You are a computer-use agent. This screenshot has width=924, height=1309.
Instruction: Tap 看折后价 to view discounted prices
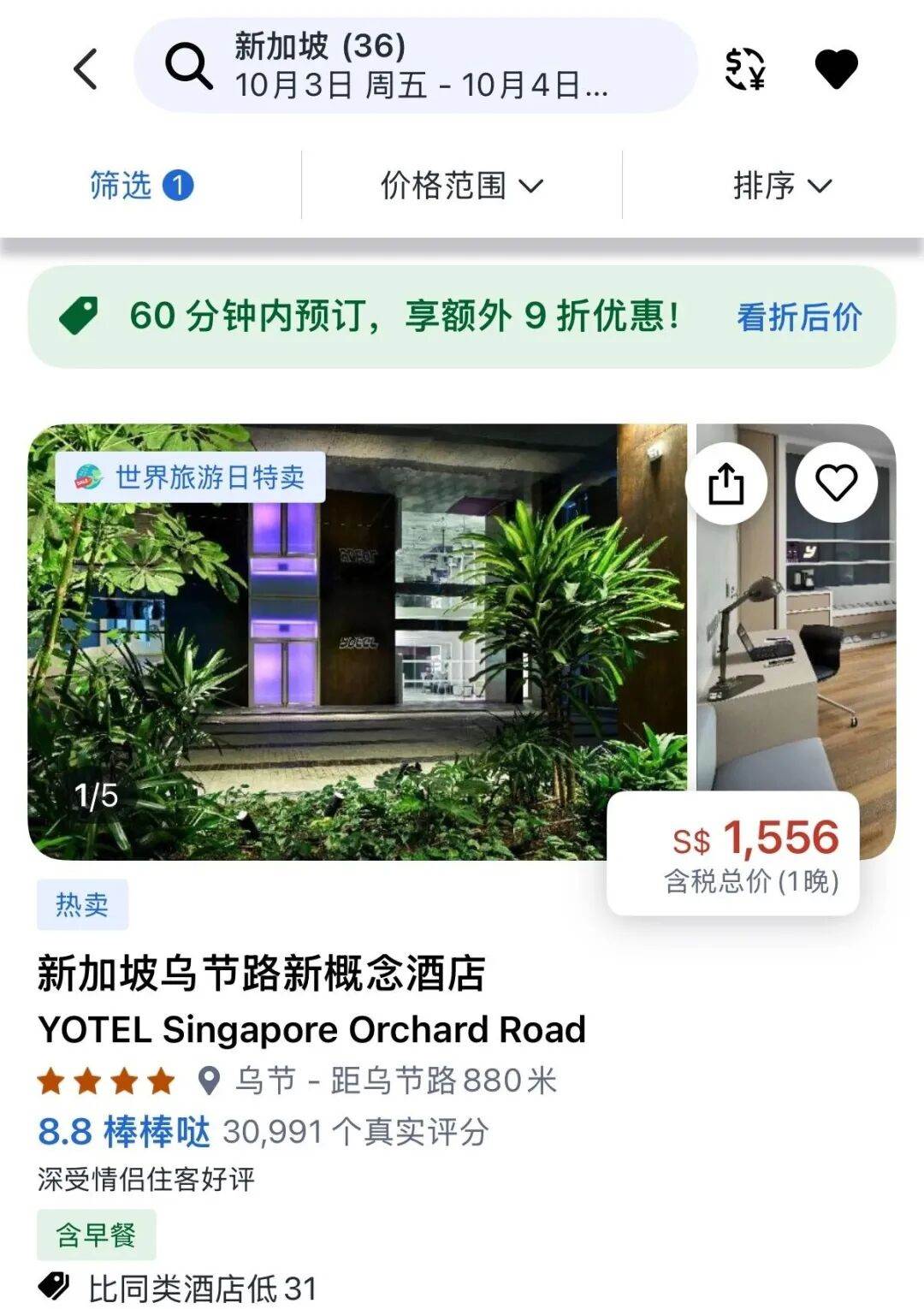798,317
